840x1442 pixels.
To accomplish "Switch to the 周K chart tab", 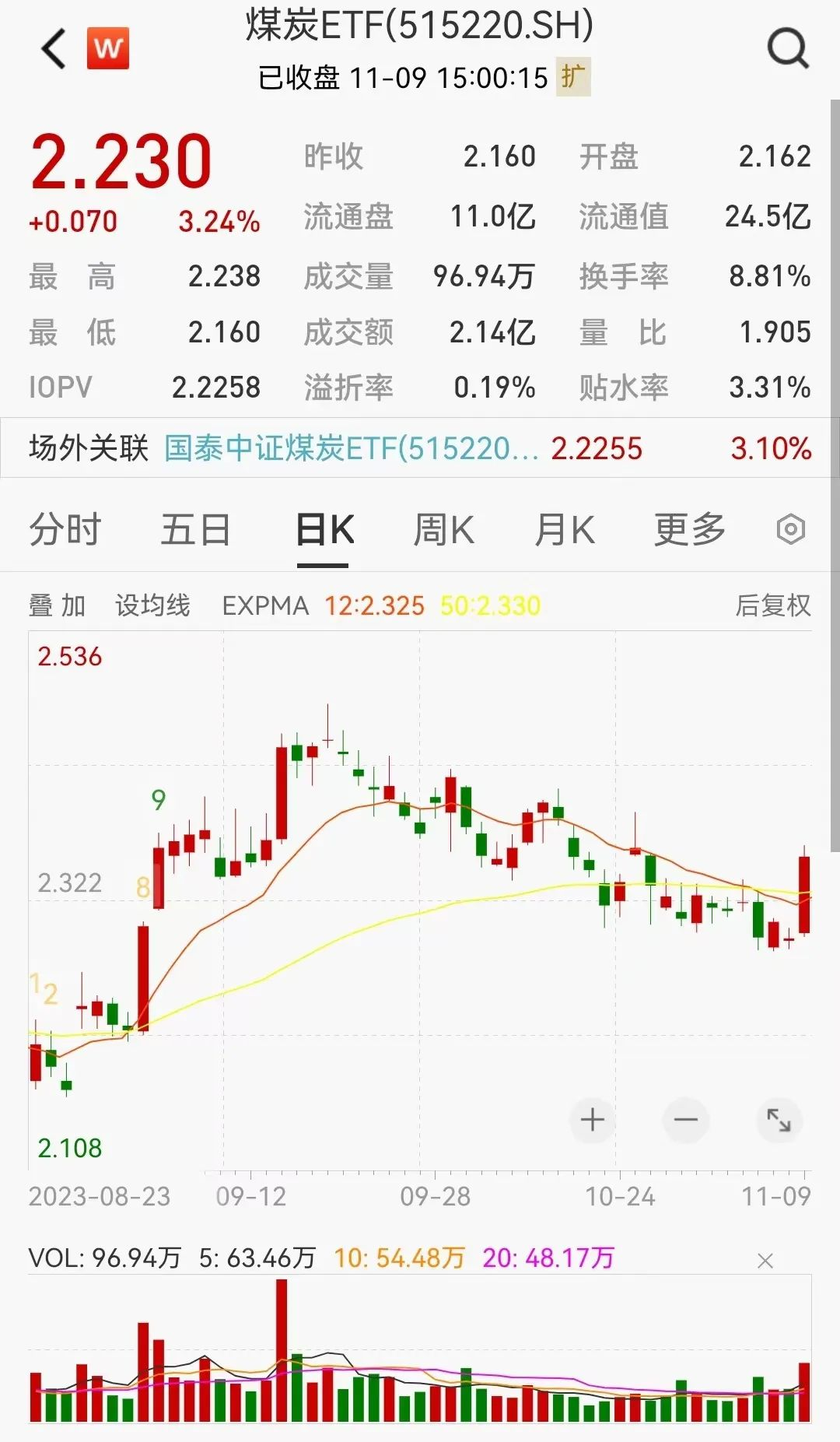I will [x=443, y=530].
